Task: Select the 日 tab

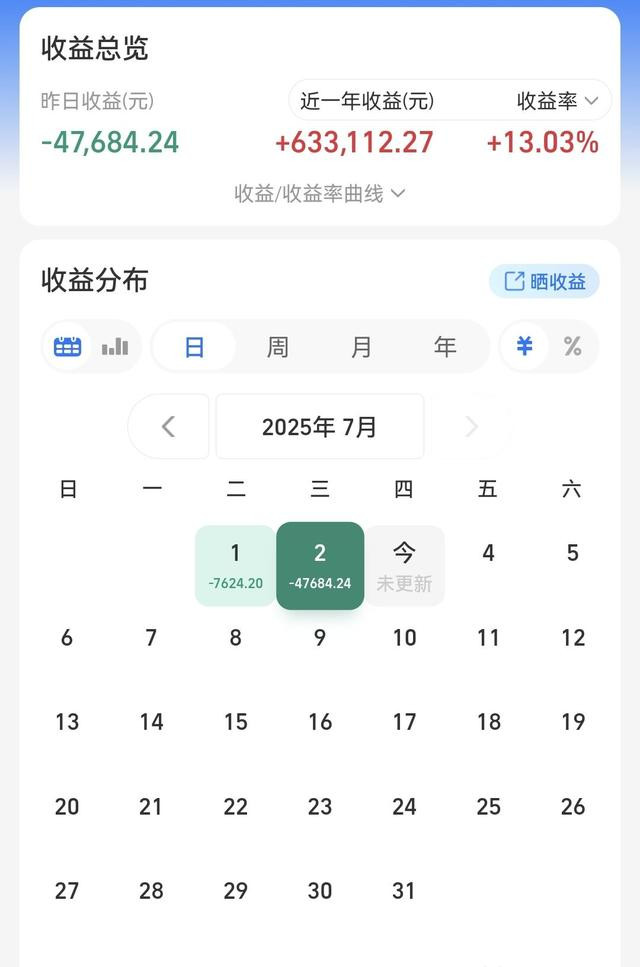Action: pyautogui.click(x=194, y=347)
